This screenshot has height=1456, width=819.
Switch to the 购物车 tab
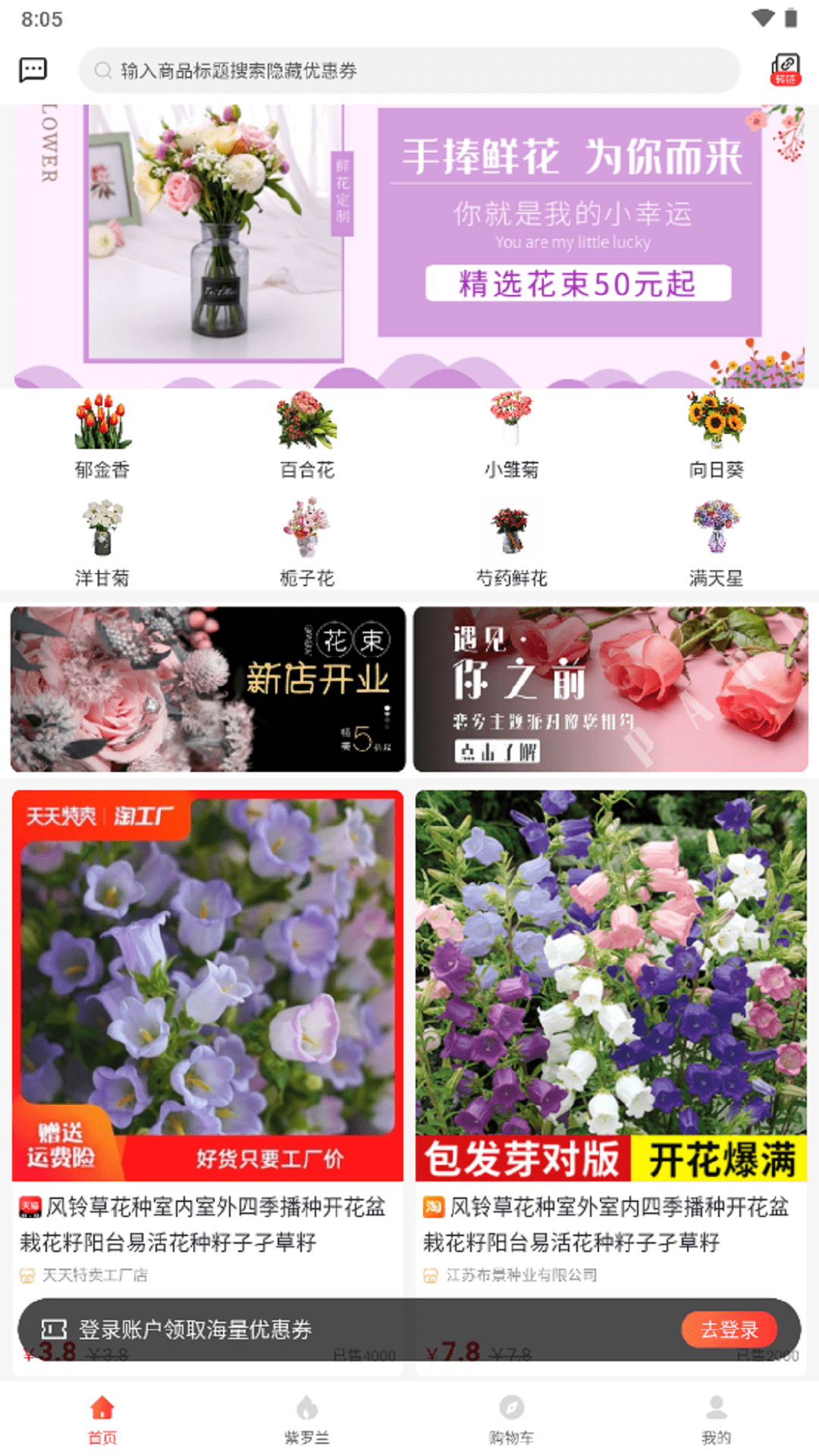512,1418
